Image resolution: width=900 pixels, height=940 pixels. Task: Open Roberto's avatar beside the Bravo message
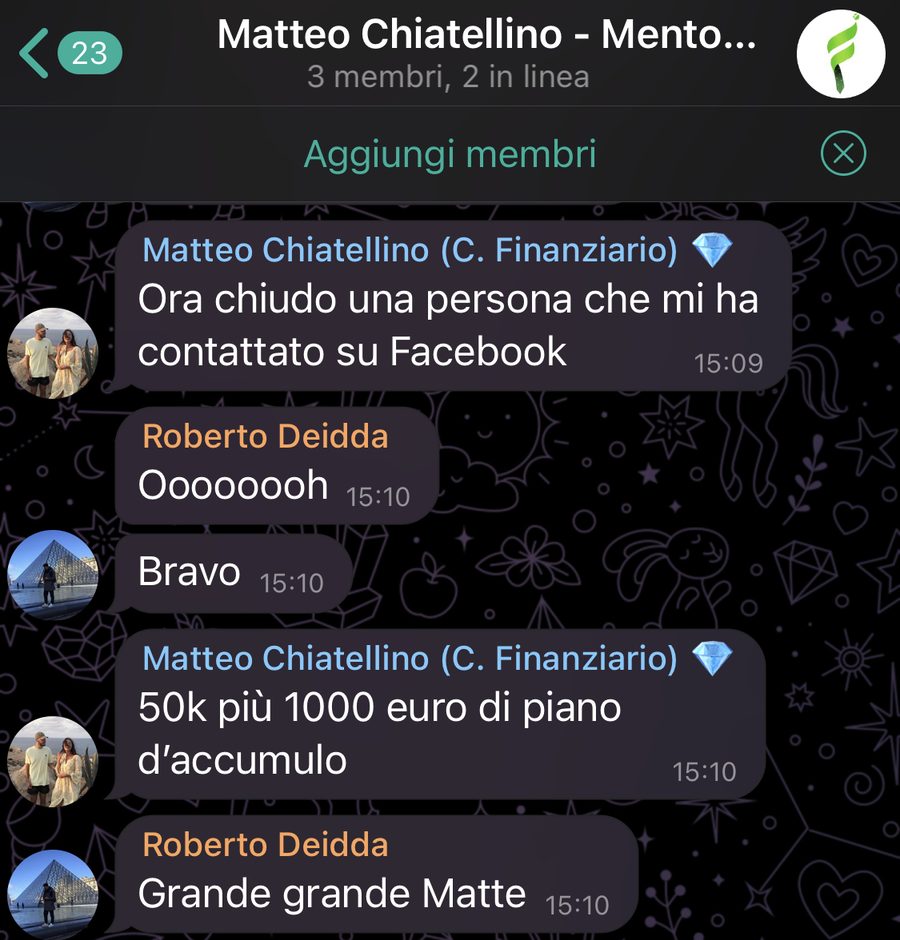coord(53,574)
